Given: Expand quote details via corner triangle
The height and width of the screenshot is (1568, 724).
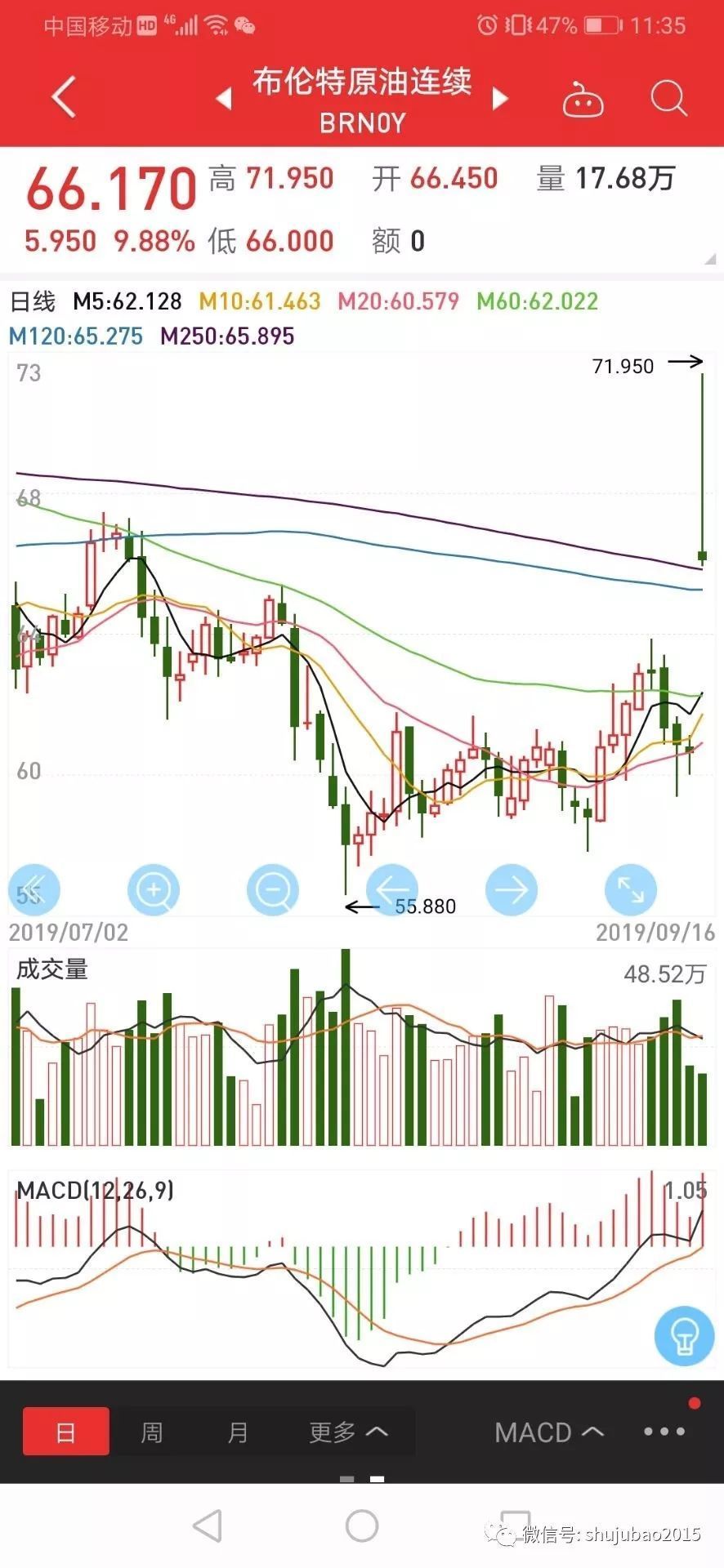Looking at the screenshot, I should [x=709, y=259].
